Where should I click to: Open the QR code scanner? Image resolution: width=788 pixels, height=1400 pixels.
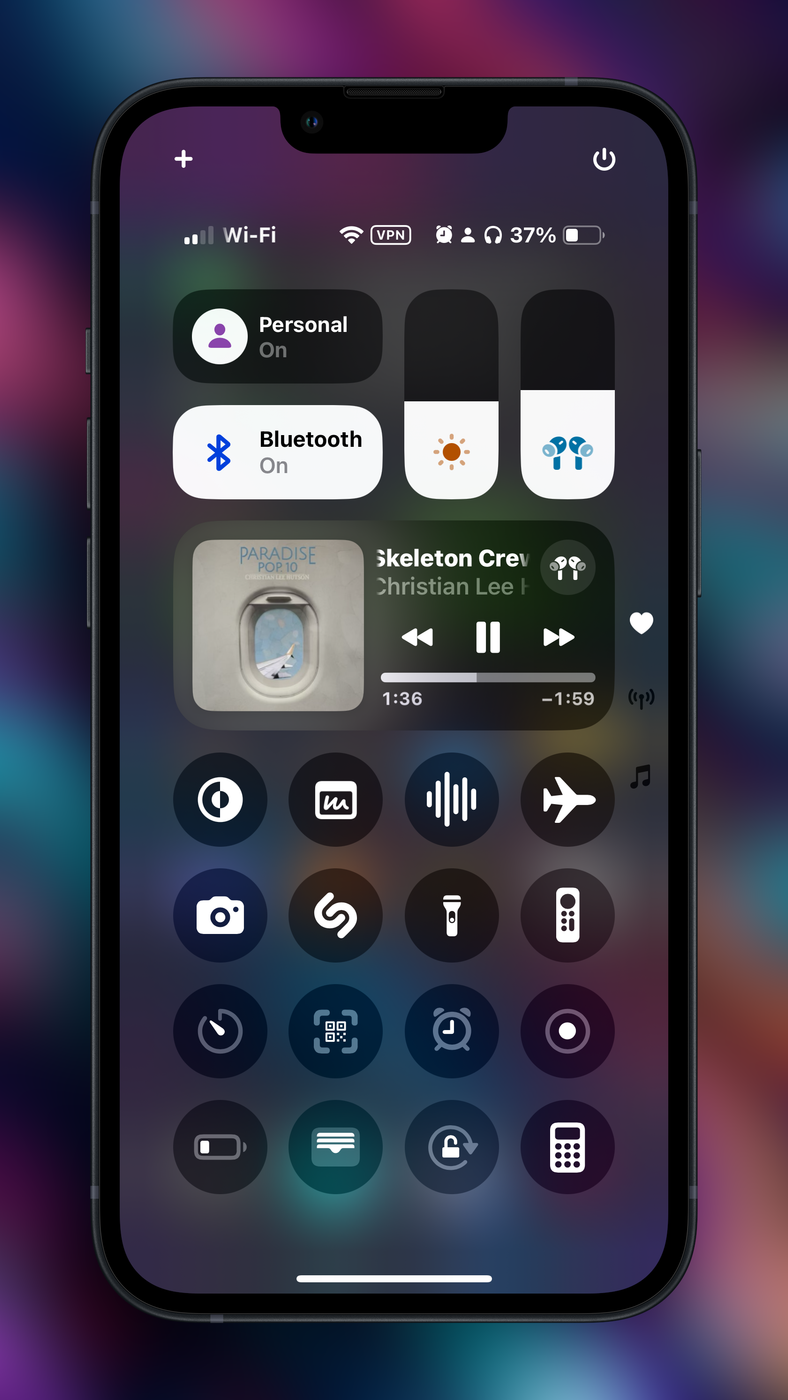tap(336, 1031)
